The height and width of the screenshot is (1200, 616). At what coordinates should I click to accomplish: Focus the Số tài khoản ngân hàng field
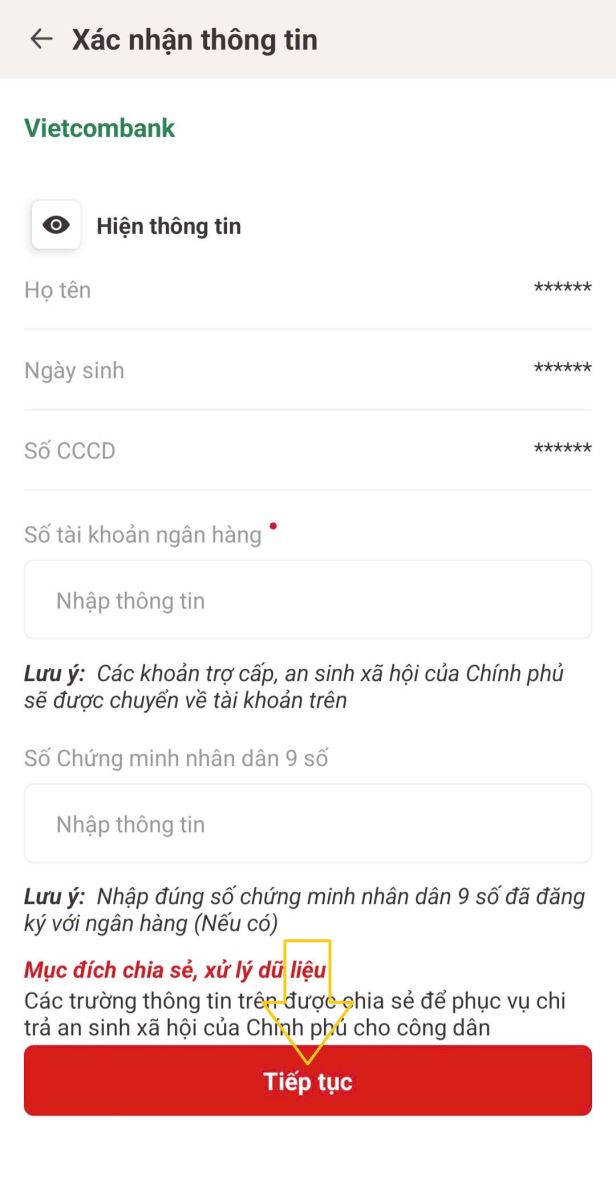[308, 600]
